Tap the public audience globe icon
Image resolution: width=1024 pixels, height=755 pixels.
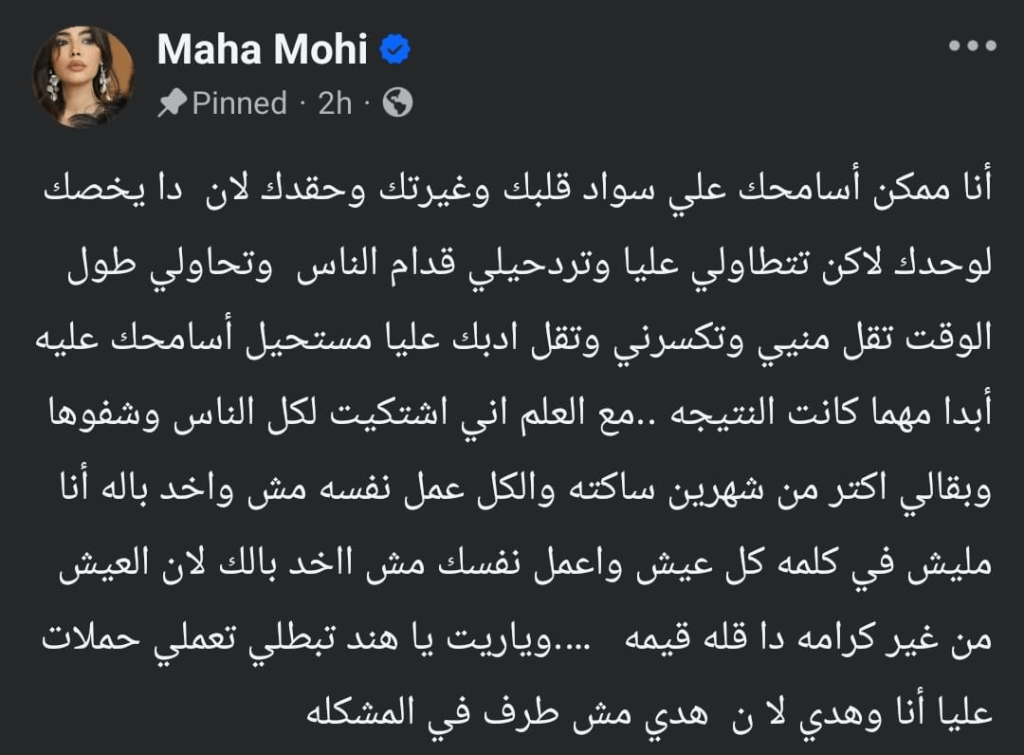[x=397, y=103]
